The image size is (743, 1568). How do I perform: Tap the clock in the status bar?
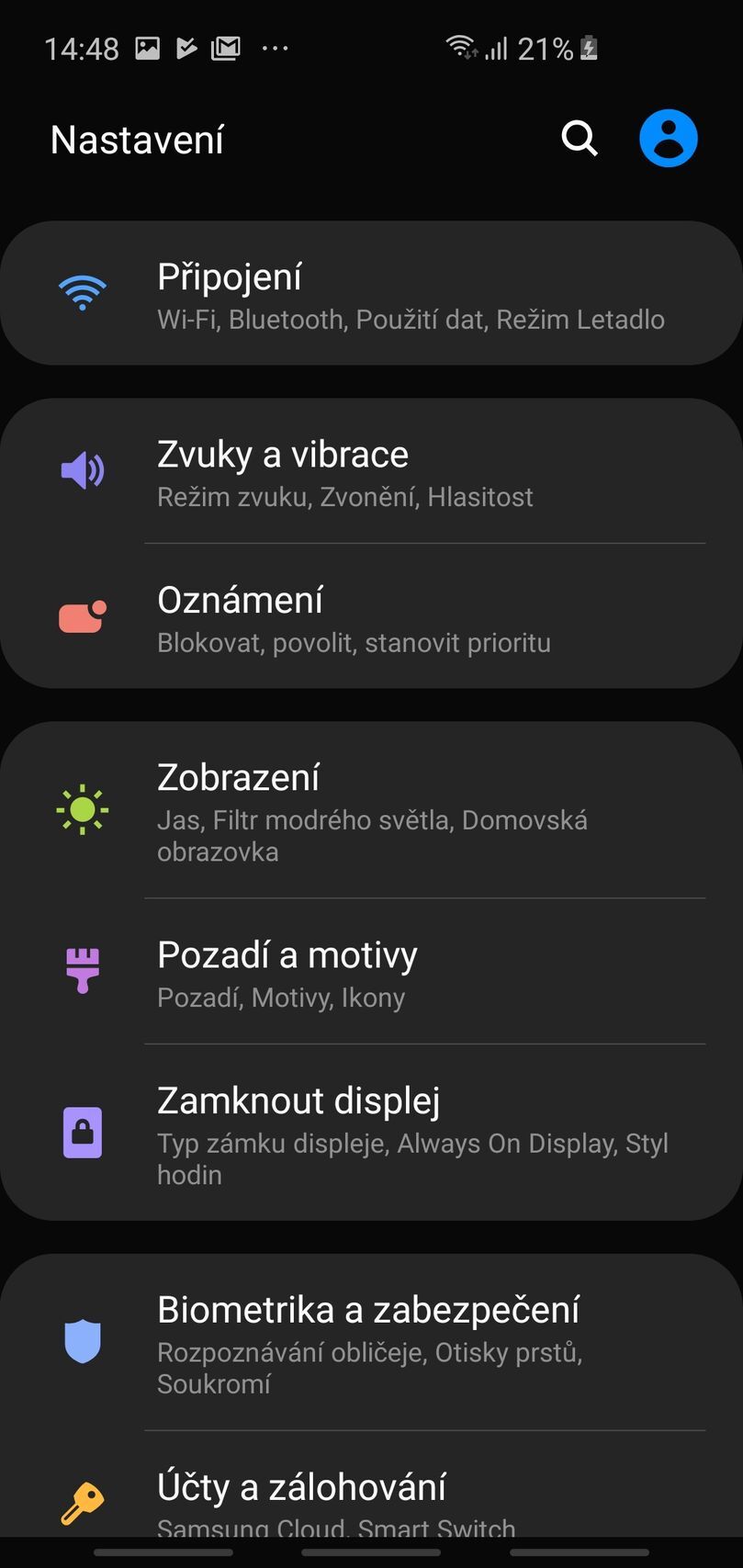click(83, 48)
